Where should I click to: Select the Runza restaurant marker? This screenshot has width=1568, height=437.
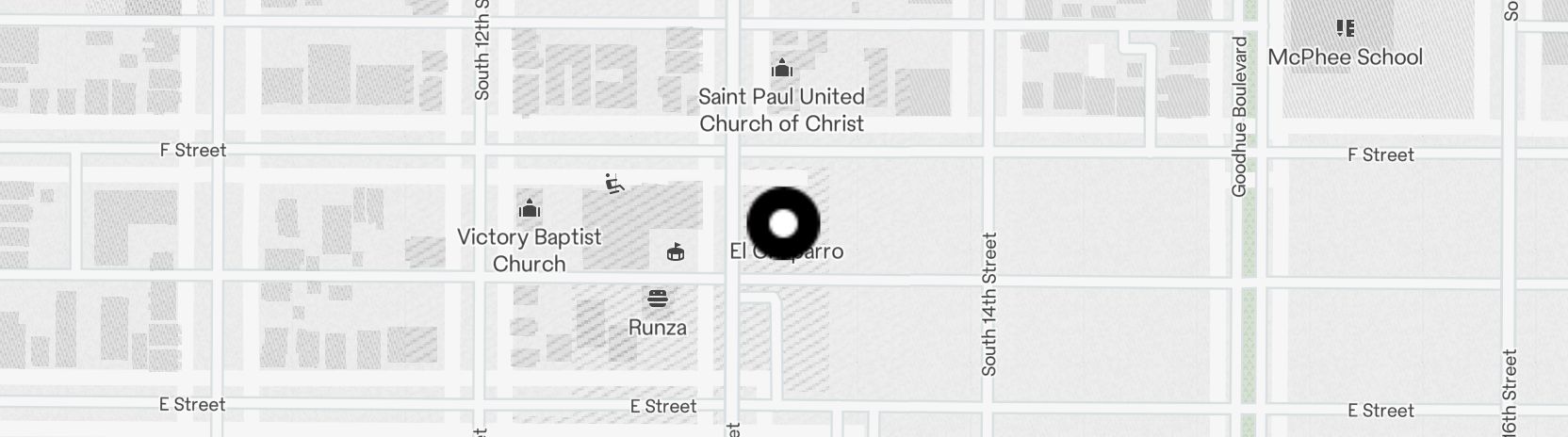pos(658,299)
